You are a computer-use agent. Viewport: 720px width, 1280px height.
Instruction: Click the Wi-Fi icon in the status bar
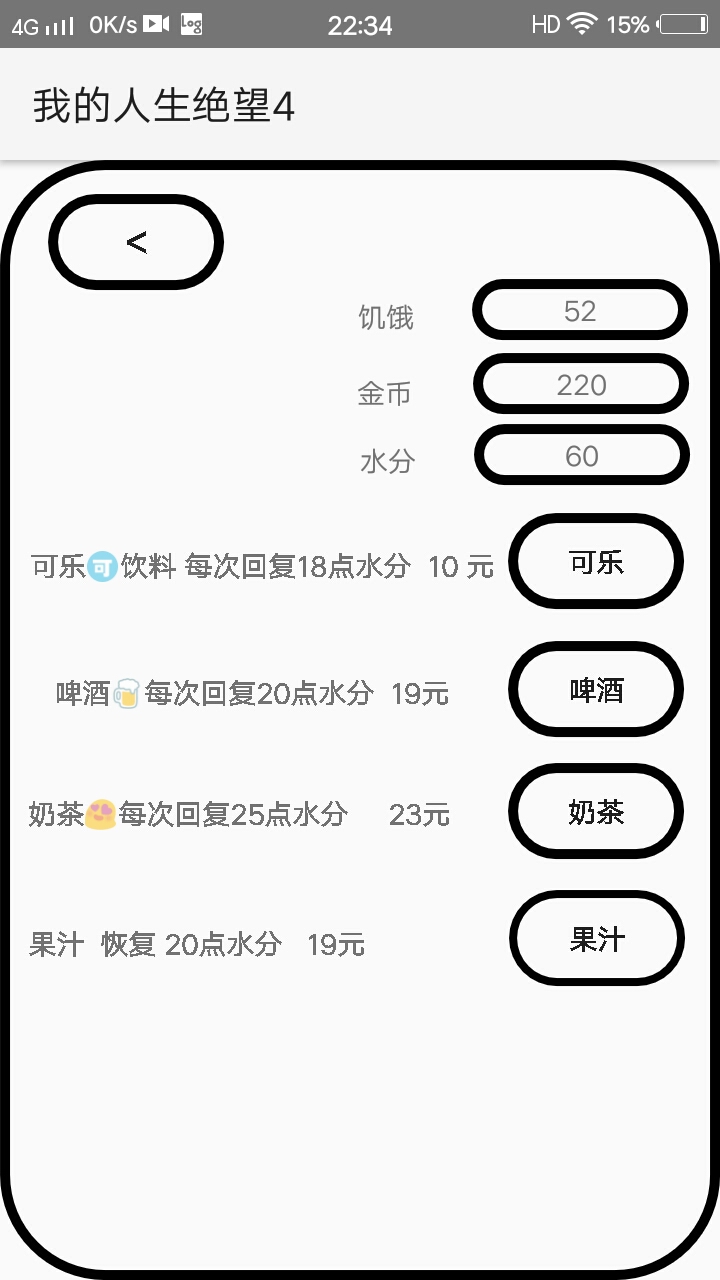[x=582, y=24]
